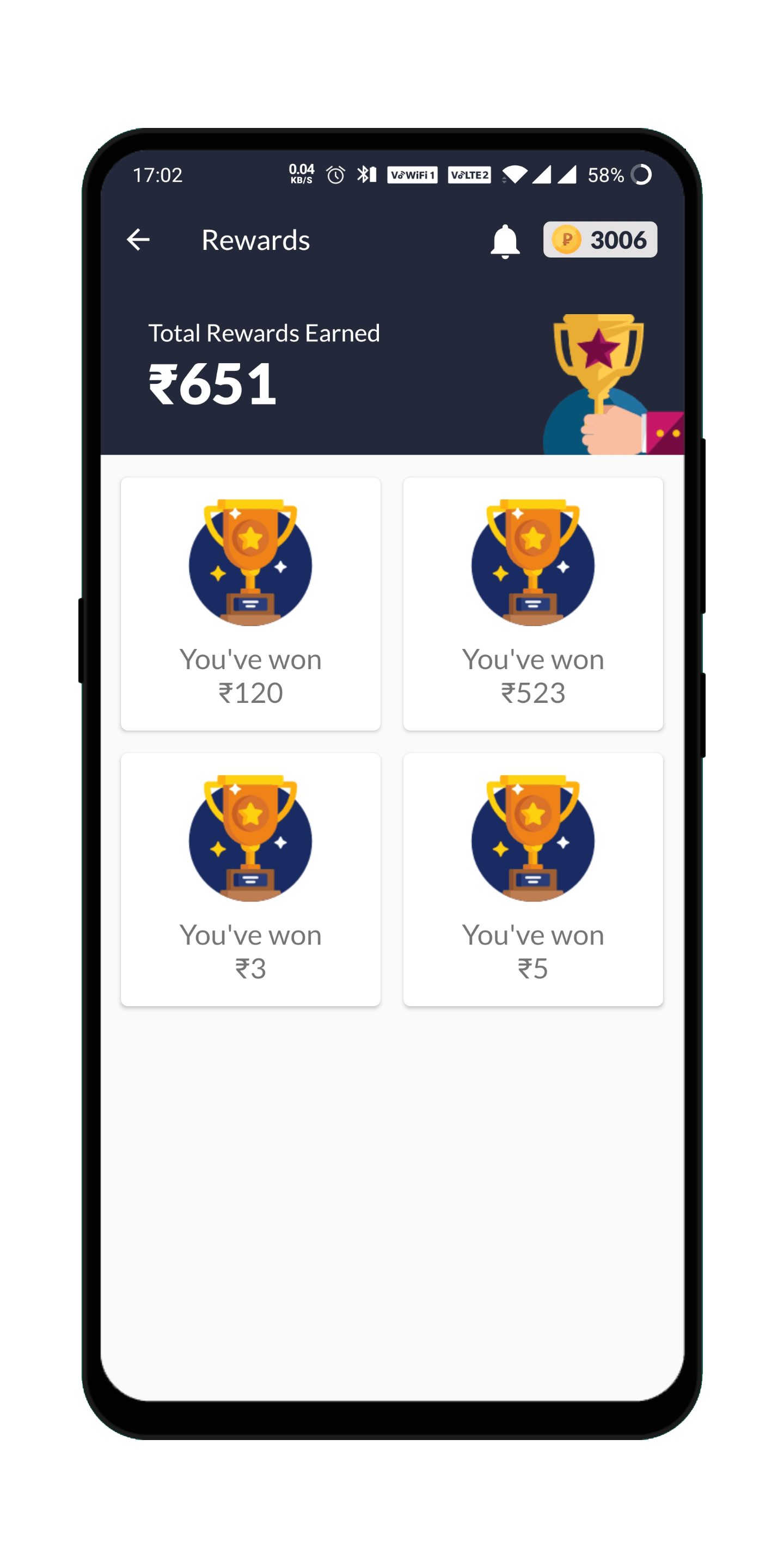The width and height of the screenshot is (784, 1568).
Task: Open the notifications bell
Action: click(x=505, y=241)
